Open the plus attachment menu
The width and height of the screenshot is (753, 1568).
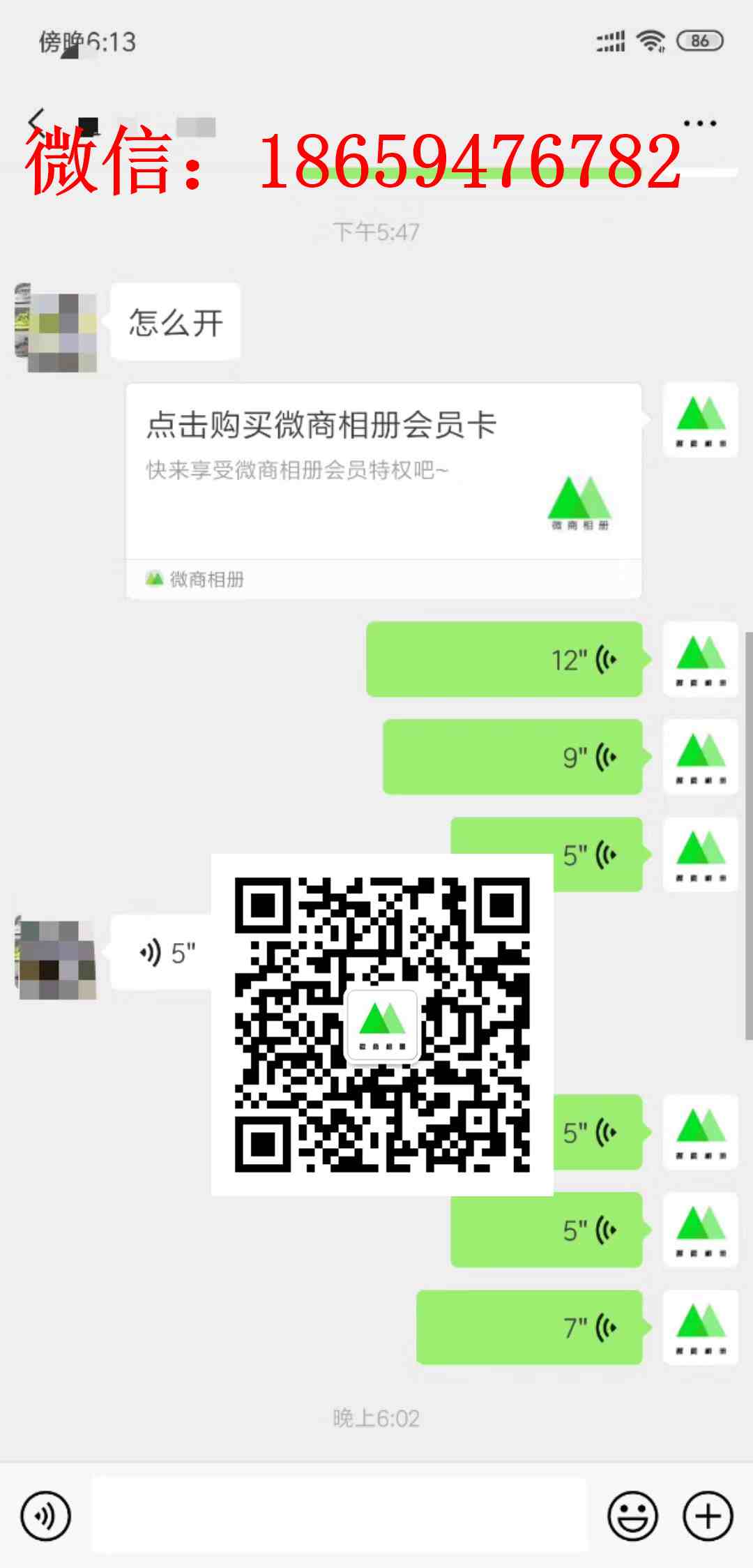tap(708, 1516)
